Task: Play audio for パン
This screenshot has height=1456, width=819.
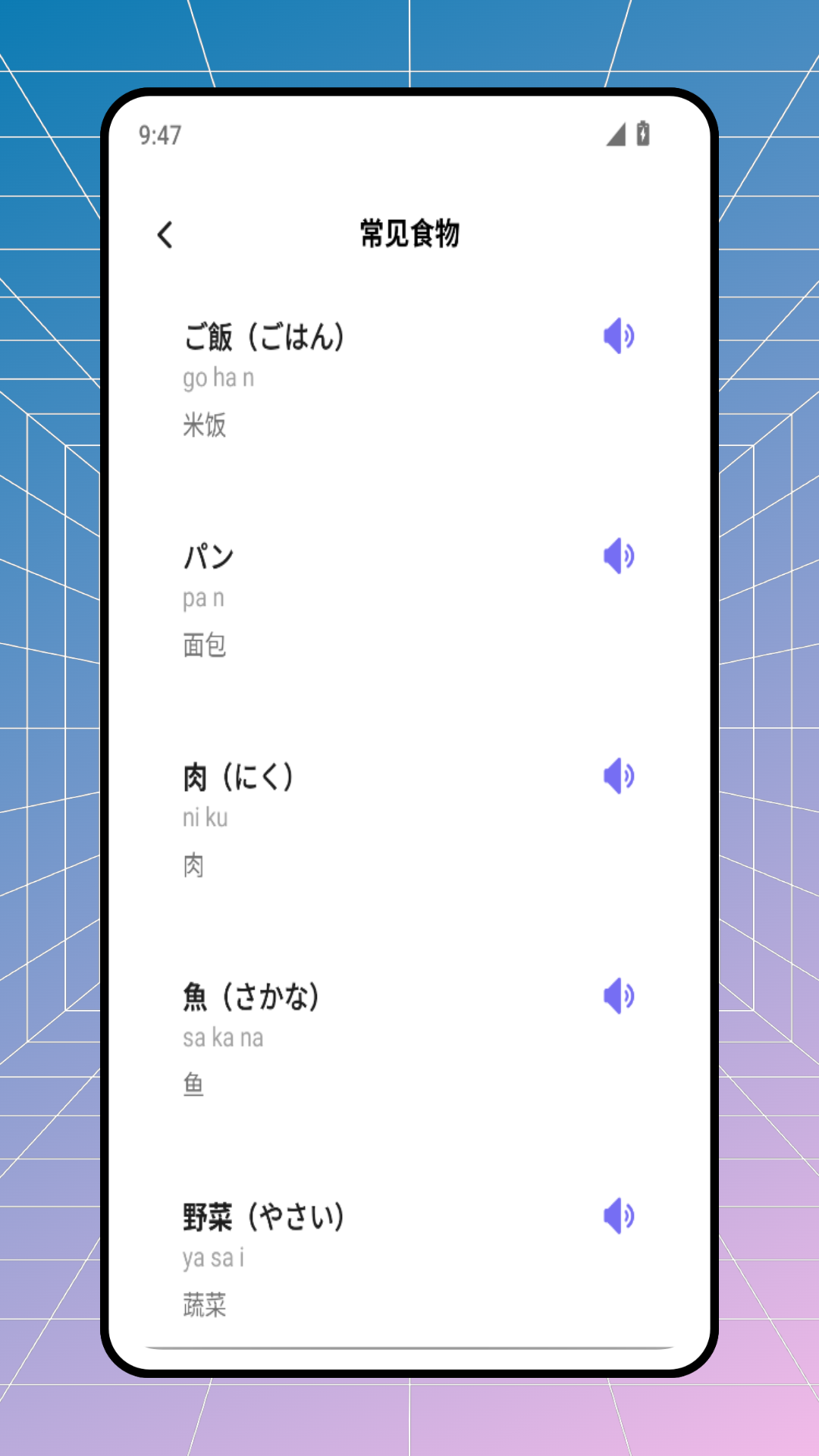Action: pos(619,555)
